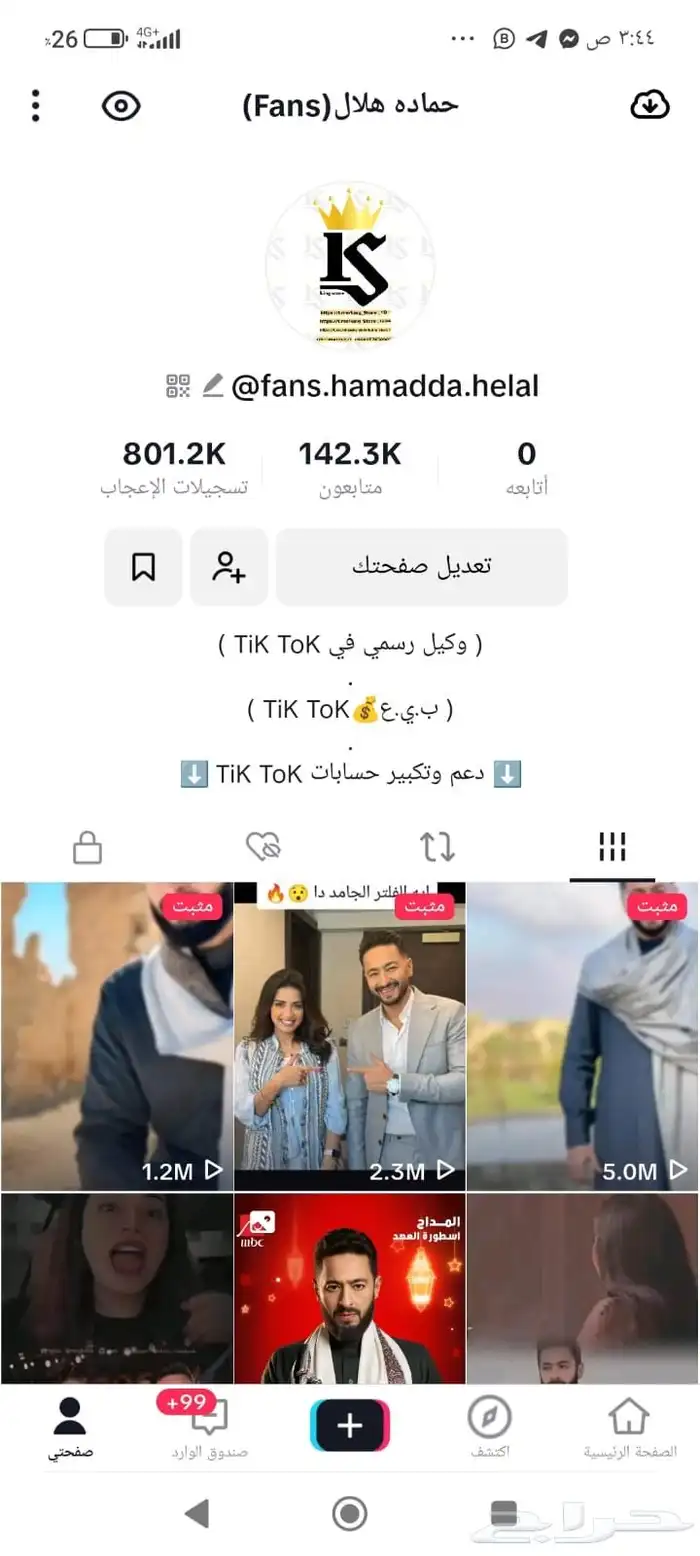Open the متابعون followers list
Image resolution: width=700 pixels, height=1556 pixels.
tap(349, 468)
